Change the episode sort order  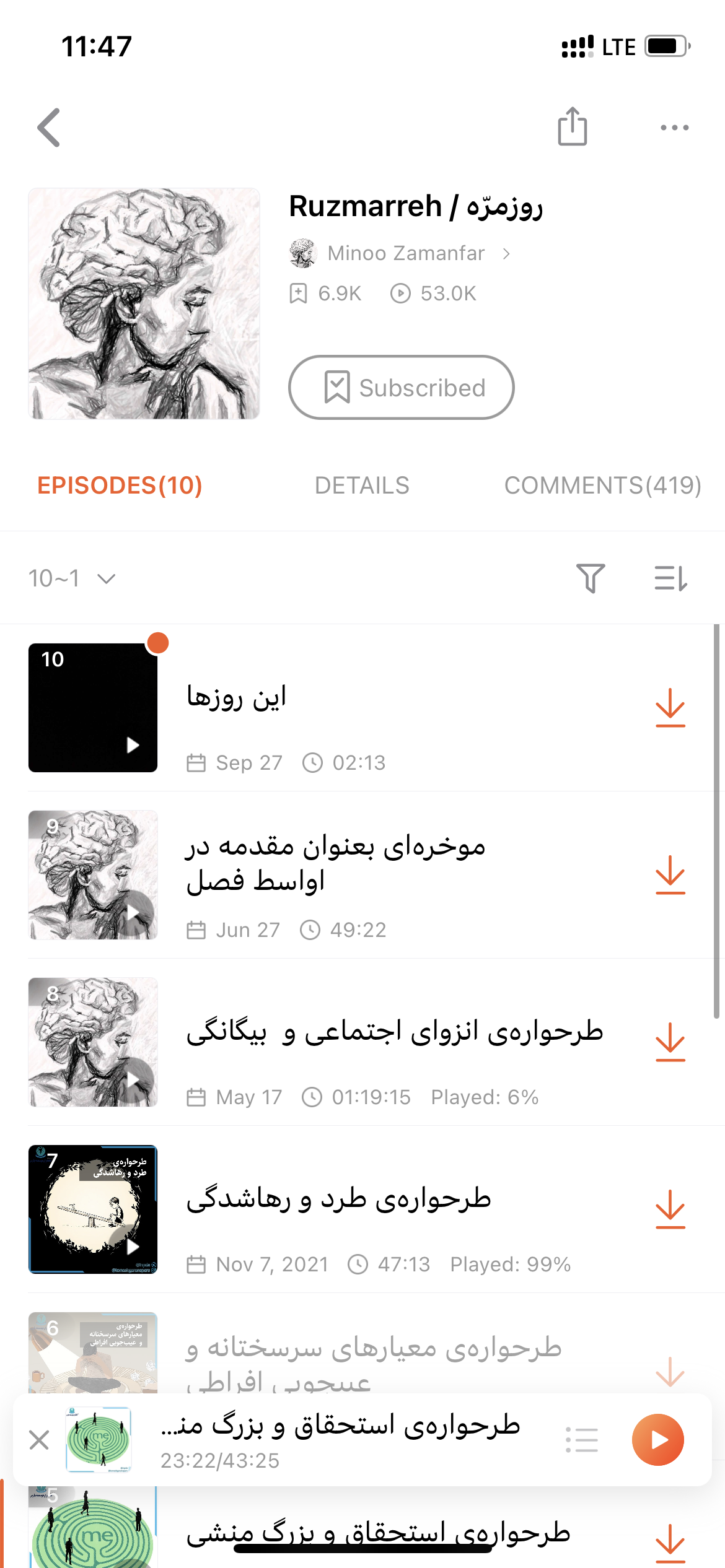tap(670, 578)
